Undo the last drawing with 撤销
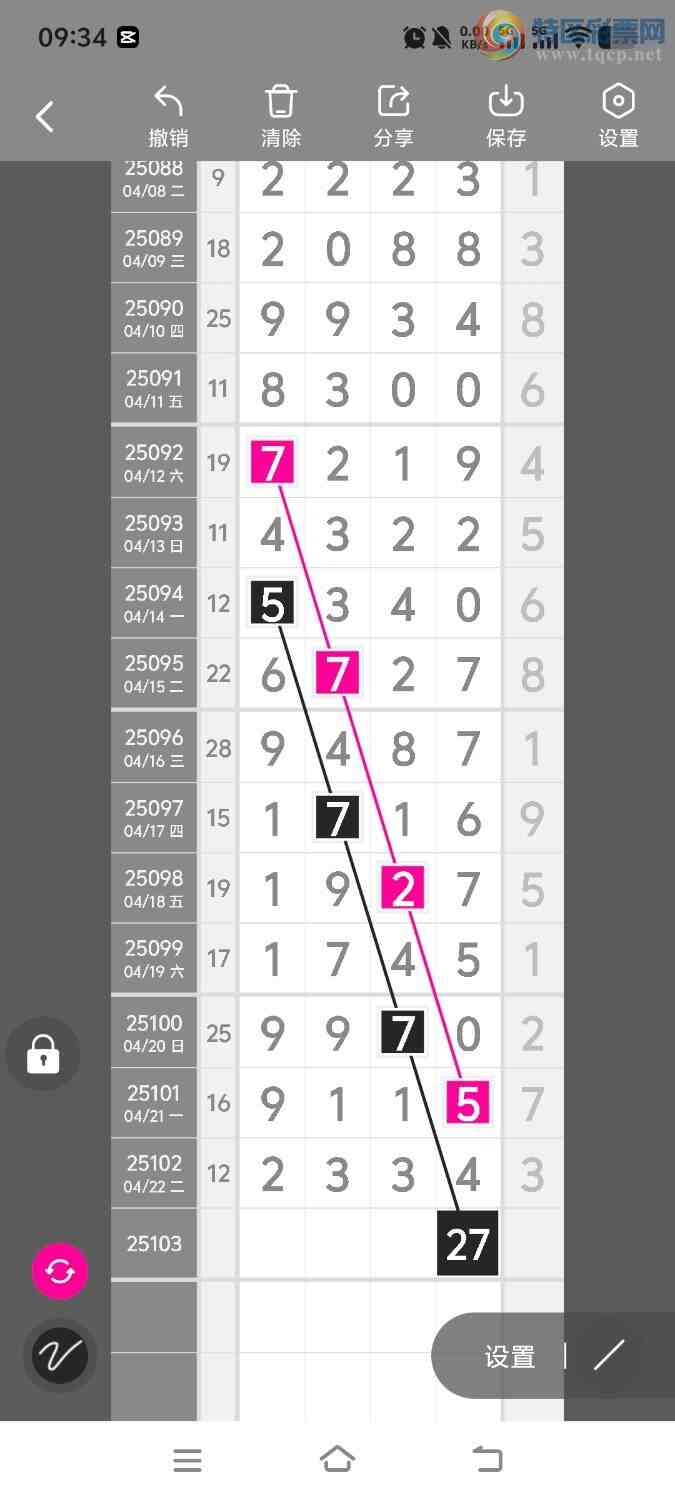 (x=168, y=117)
